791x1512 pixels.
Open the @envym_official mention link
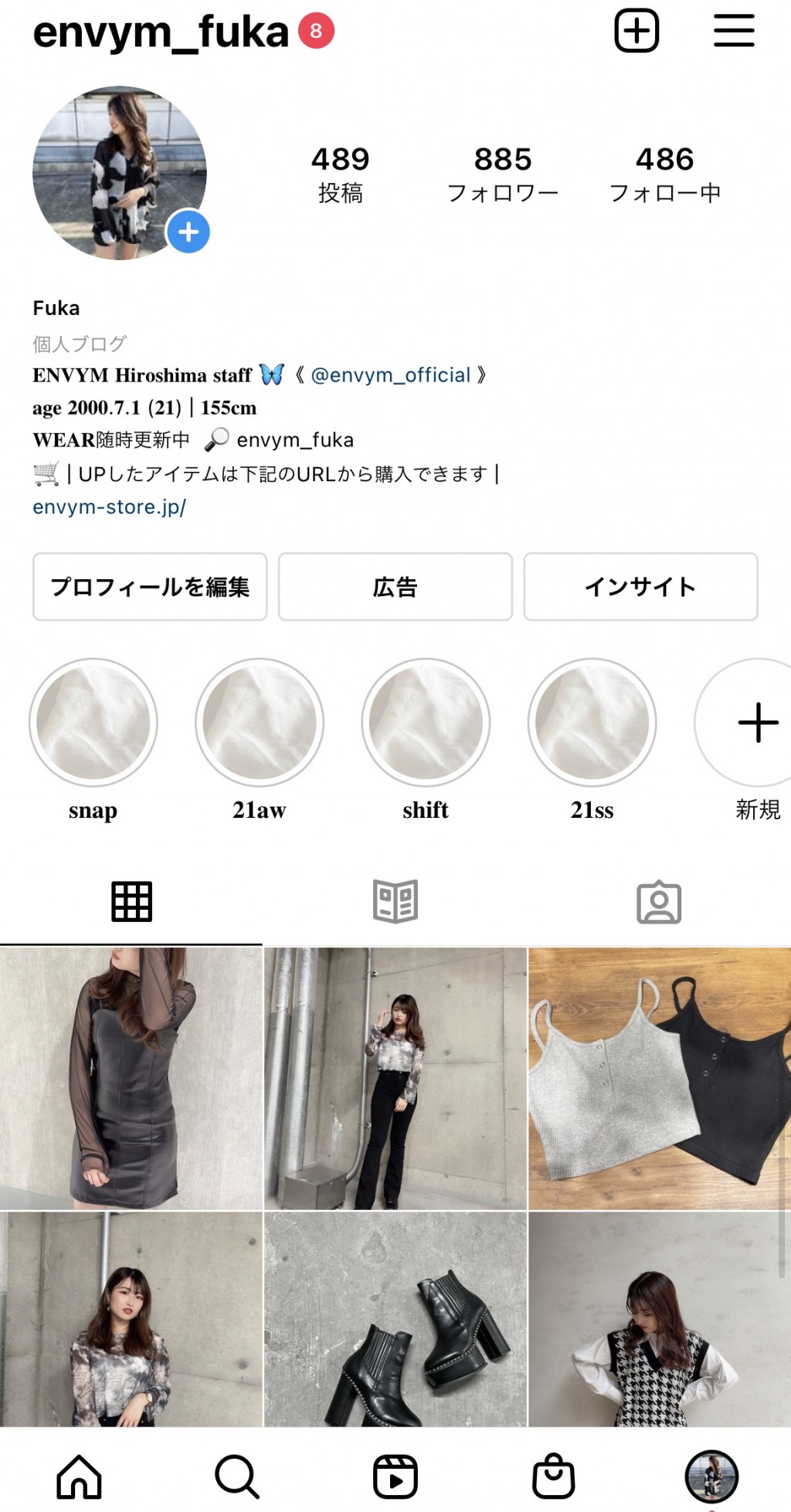[390, 375]
